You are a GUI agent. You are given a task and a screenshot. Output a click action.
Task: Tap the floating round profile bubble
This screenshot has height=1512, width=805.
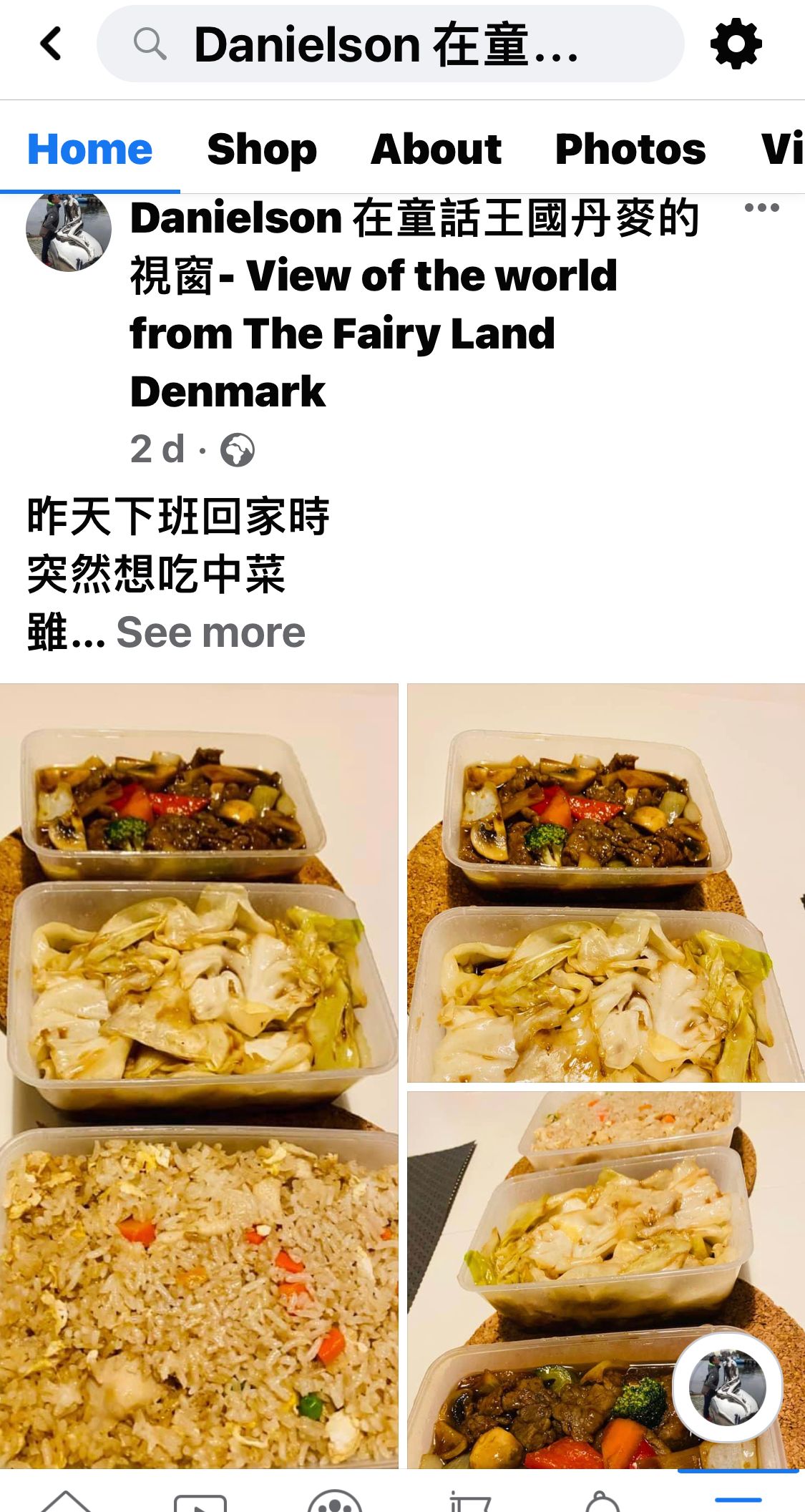727,1387
